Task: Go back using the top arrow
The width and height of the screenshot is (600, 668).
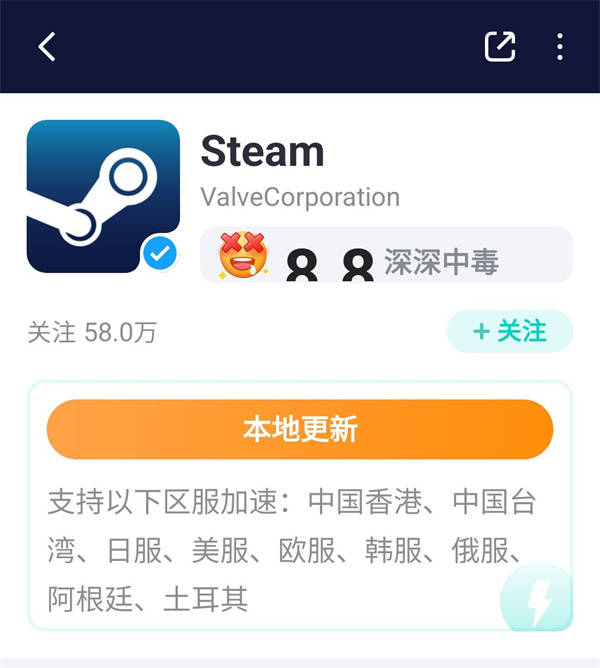Action: (x=47, y=47)
